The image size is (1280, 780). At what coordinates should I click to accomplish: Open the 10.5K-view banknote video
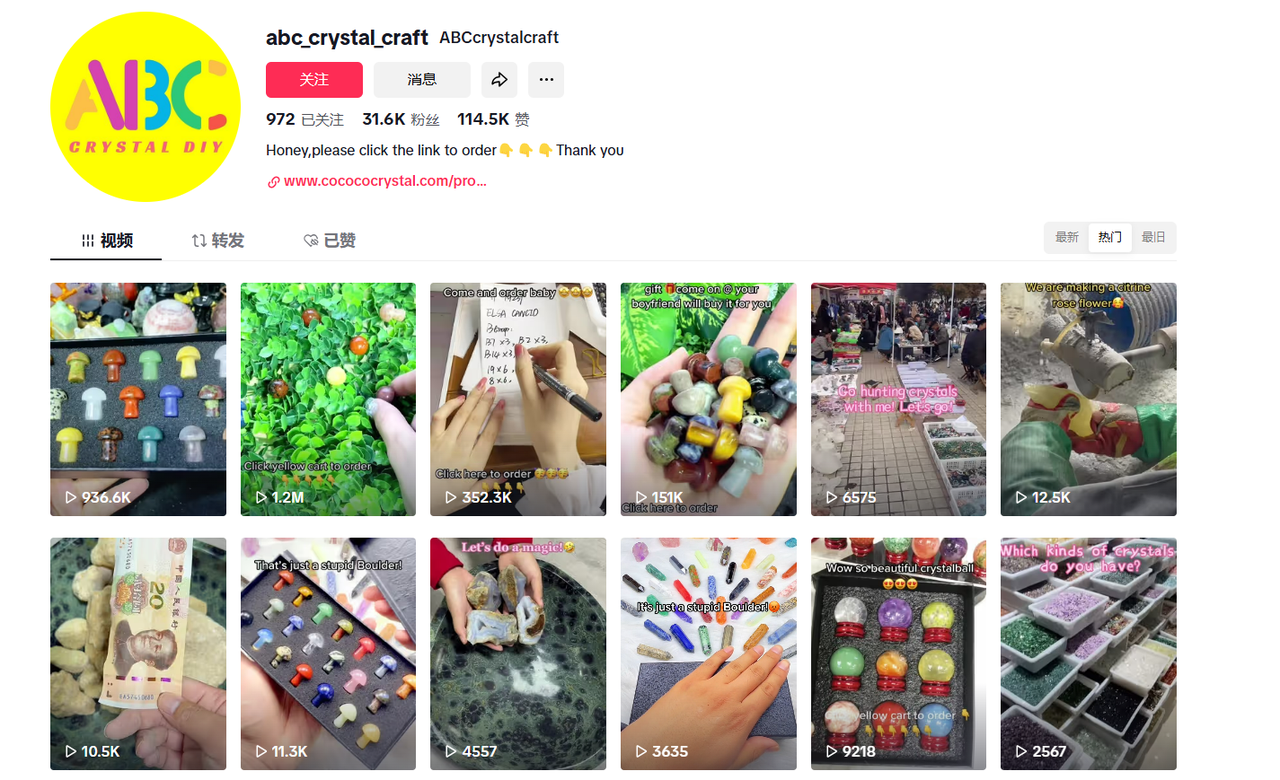tap(138, 654)
